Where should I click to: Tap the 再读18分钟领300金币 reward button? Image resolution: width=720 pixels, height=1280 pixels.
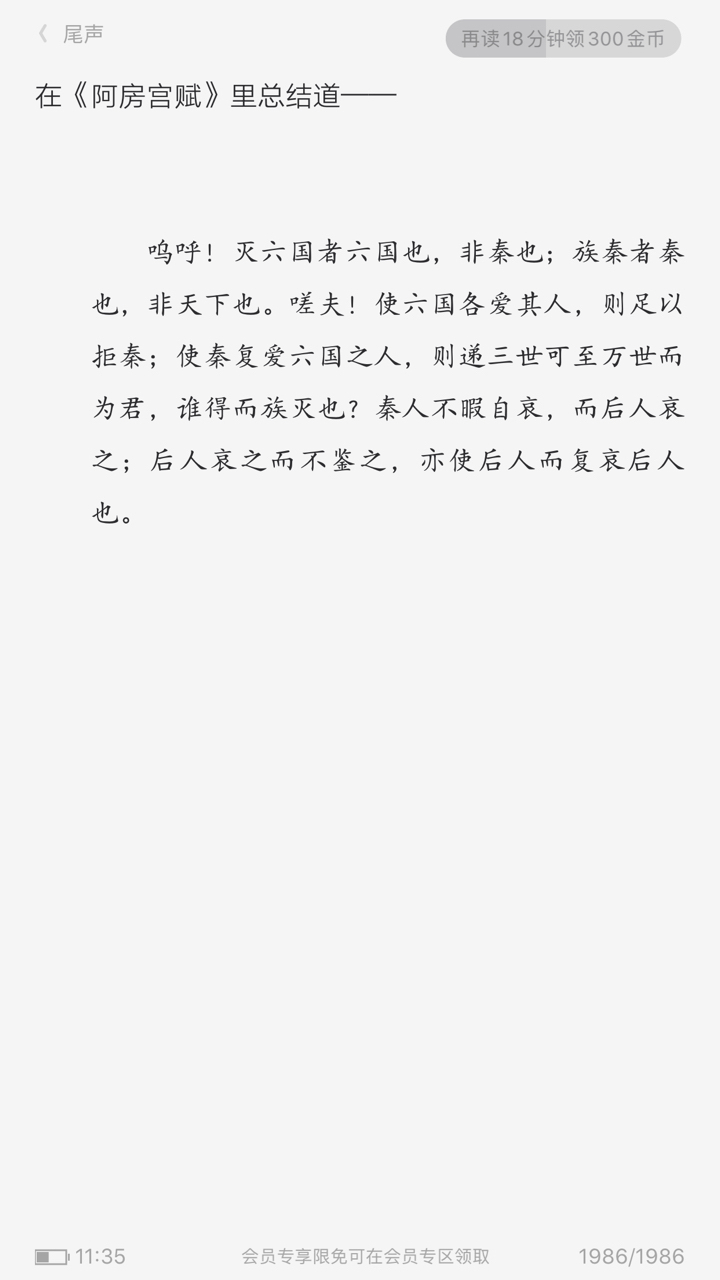coord(562,38)
